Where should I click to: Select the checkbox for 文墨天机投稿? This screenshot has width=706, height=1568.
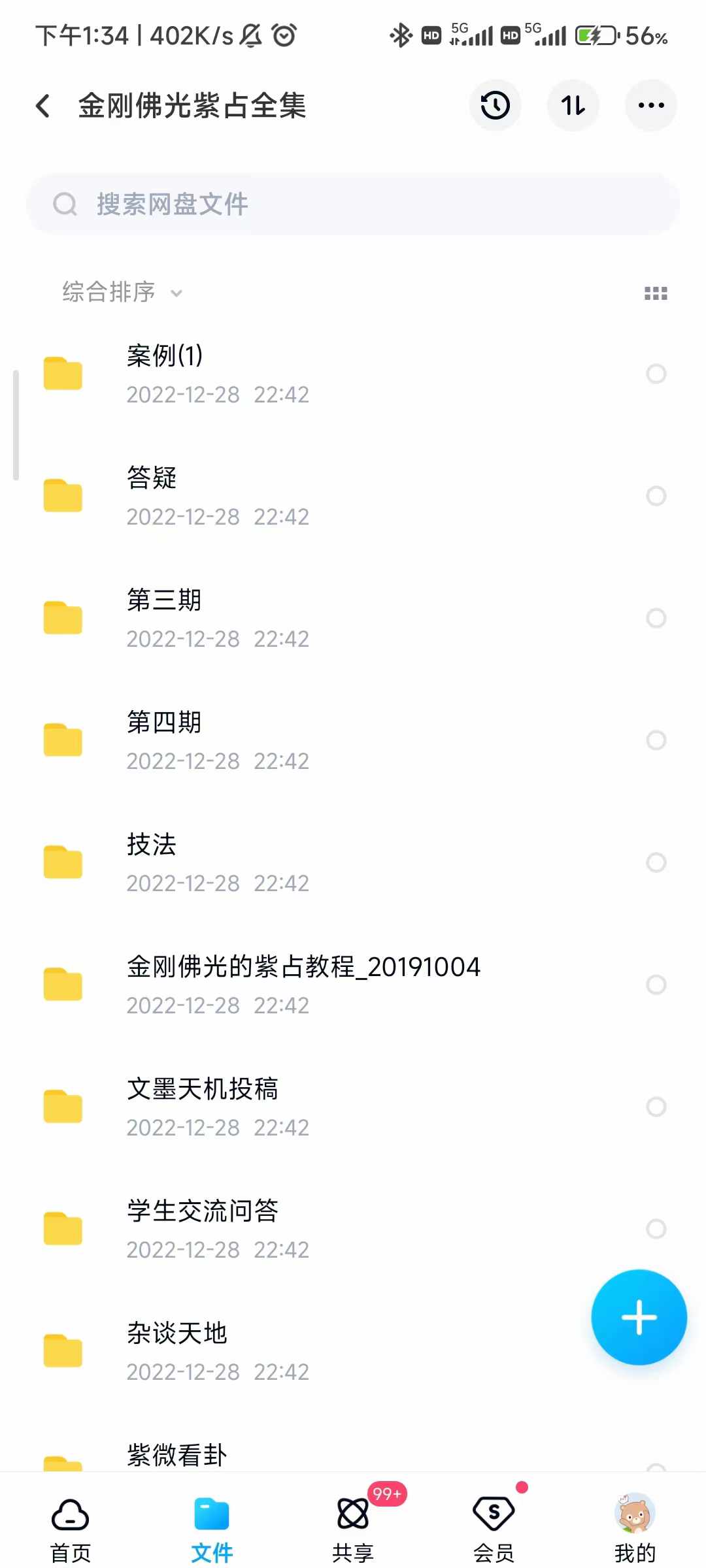click(x=656, y=1107)
